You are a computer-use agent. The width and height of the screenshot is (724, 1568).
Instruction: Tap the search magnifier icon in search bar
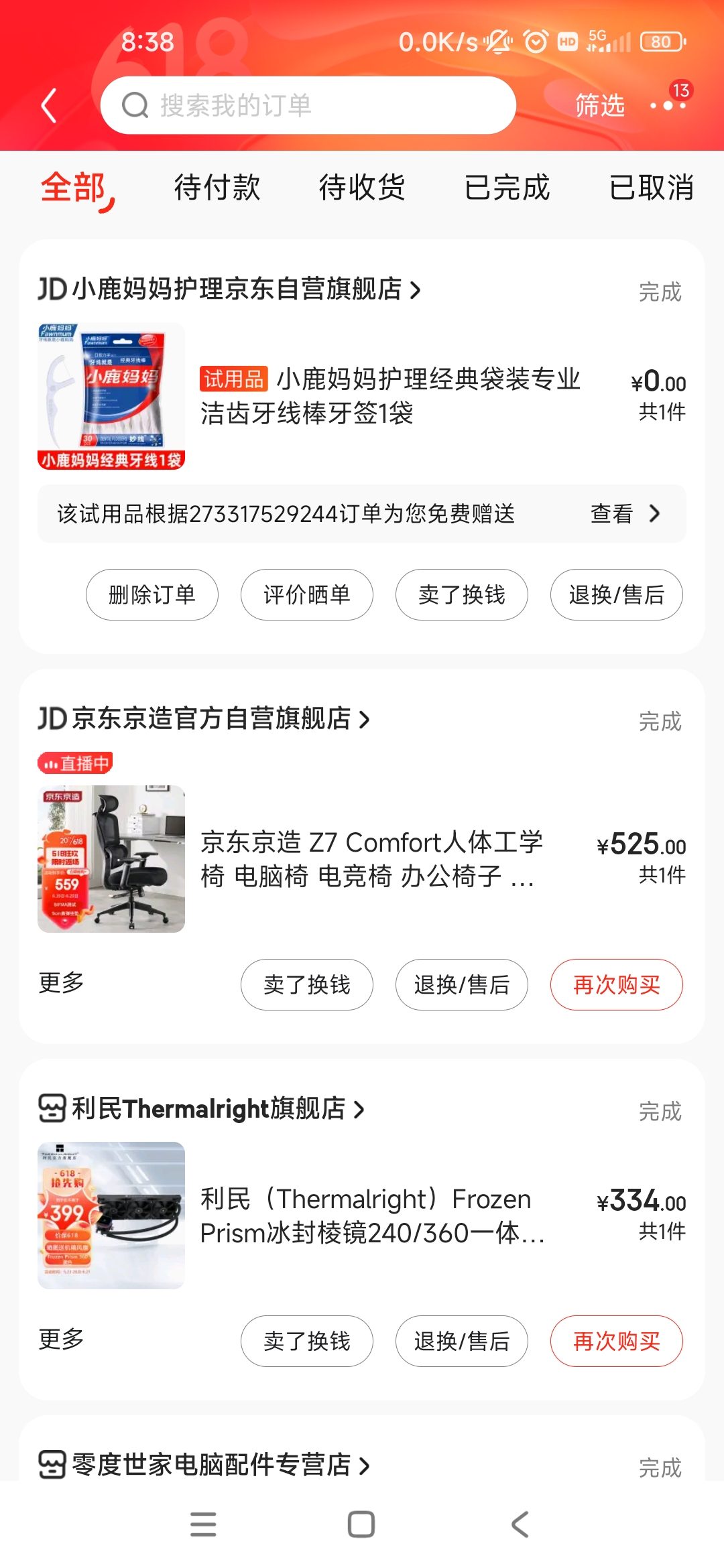point(136,105)
